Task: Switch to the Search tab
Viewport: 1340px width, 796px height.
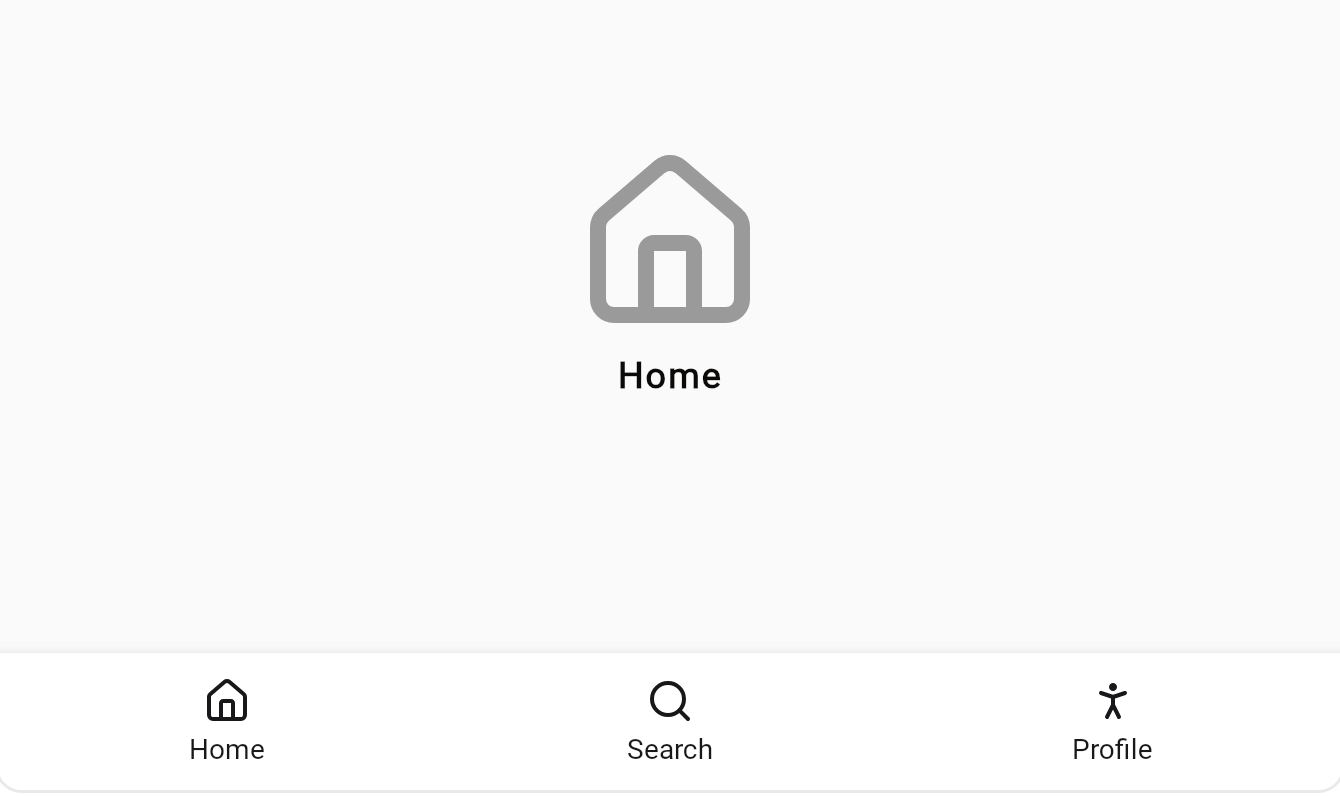Action: click(x=669, y=721)
